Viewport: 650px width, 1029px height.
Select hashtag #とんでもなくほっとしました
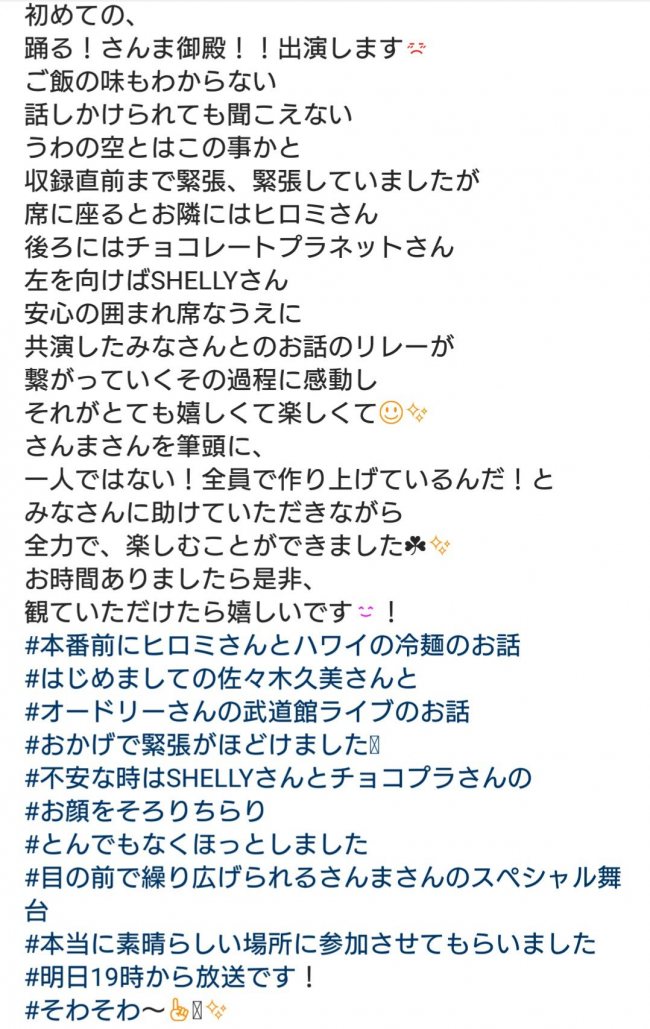pyautogui.click(x=196, y=844)
